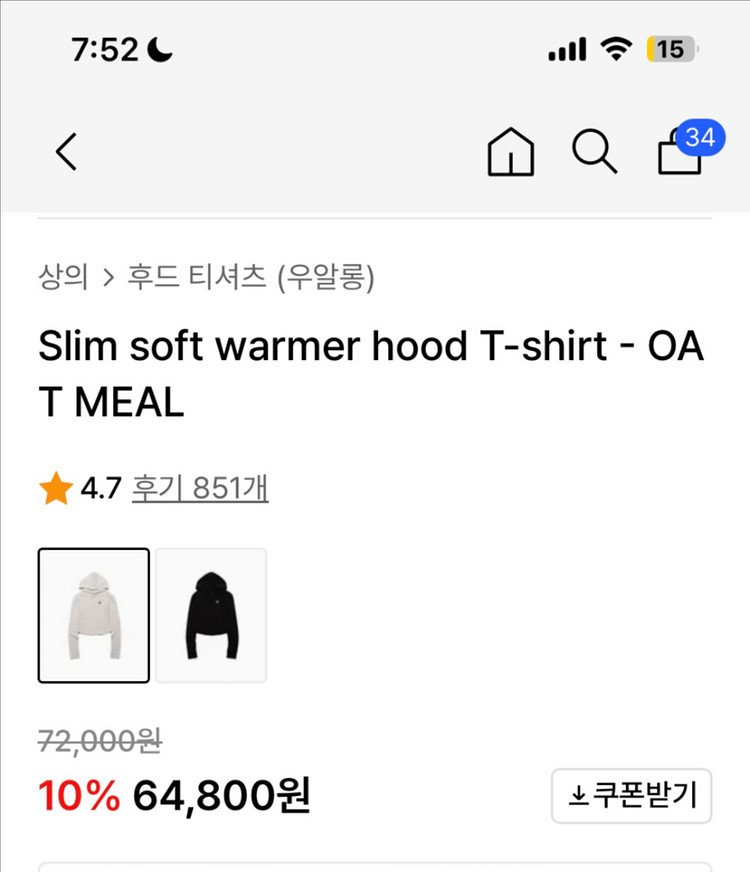
Task: Open the search magnifier
Action: pos(594,152)
